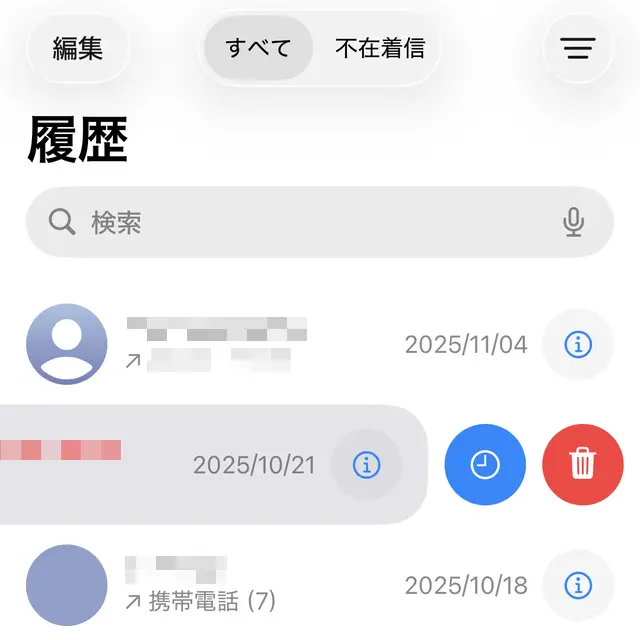This screenshot has width=640, height=640.
Task: Switch to the すべて tab
Action: [x=258, y=48]
